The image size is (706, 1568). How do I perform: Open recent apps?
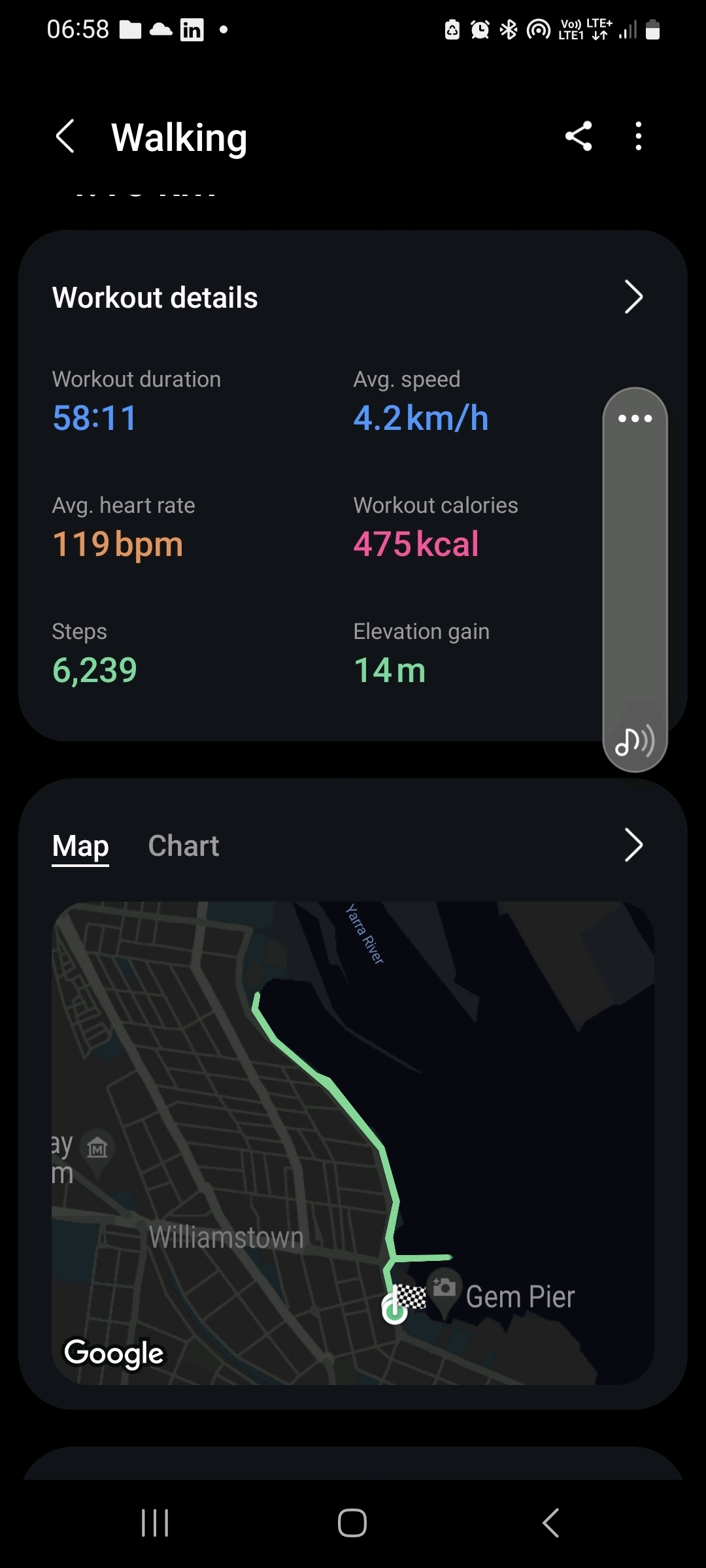click(156, 1523)
